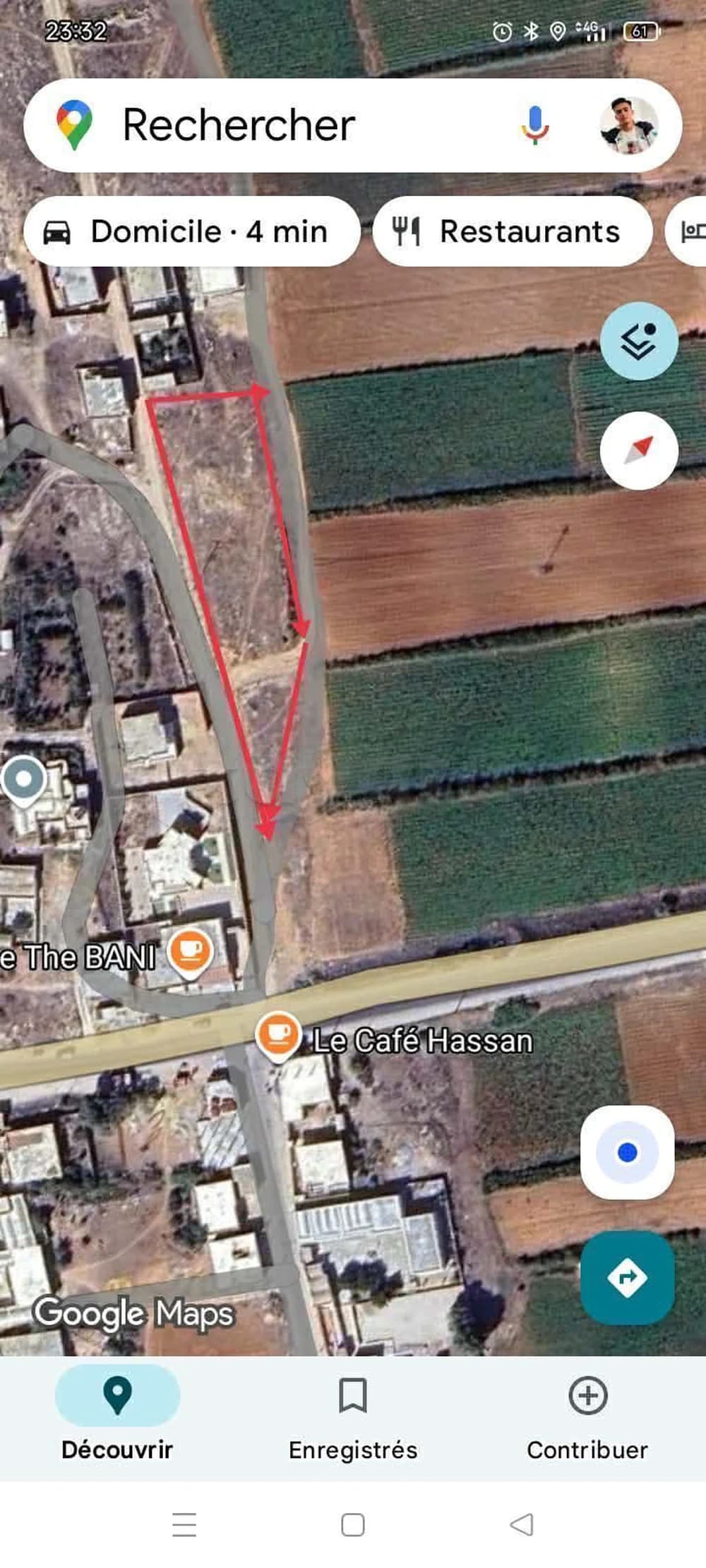Image resolution: width=706 pixels, height=1568 pixels.
Task: Open recent apps from the navigation bar
Action: click(x=184, y=1525)
